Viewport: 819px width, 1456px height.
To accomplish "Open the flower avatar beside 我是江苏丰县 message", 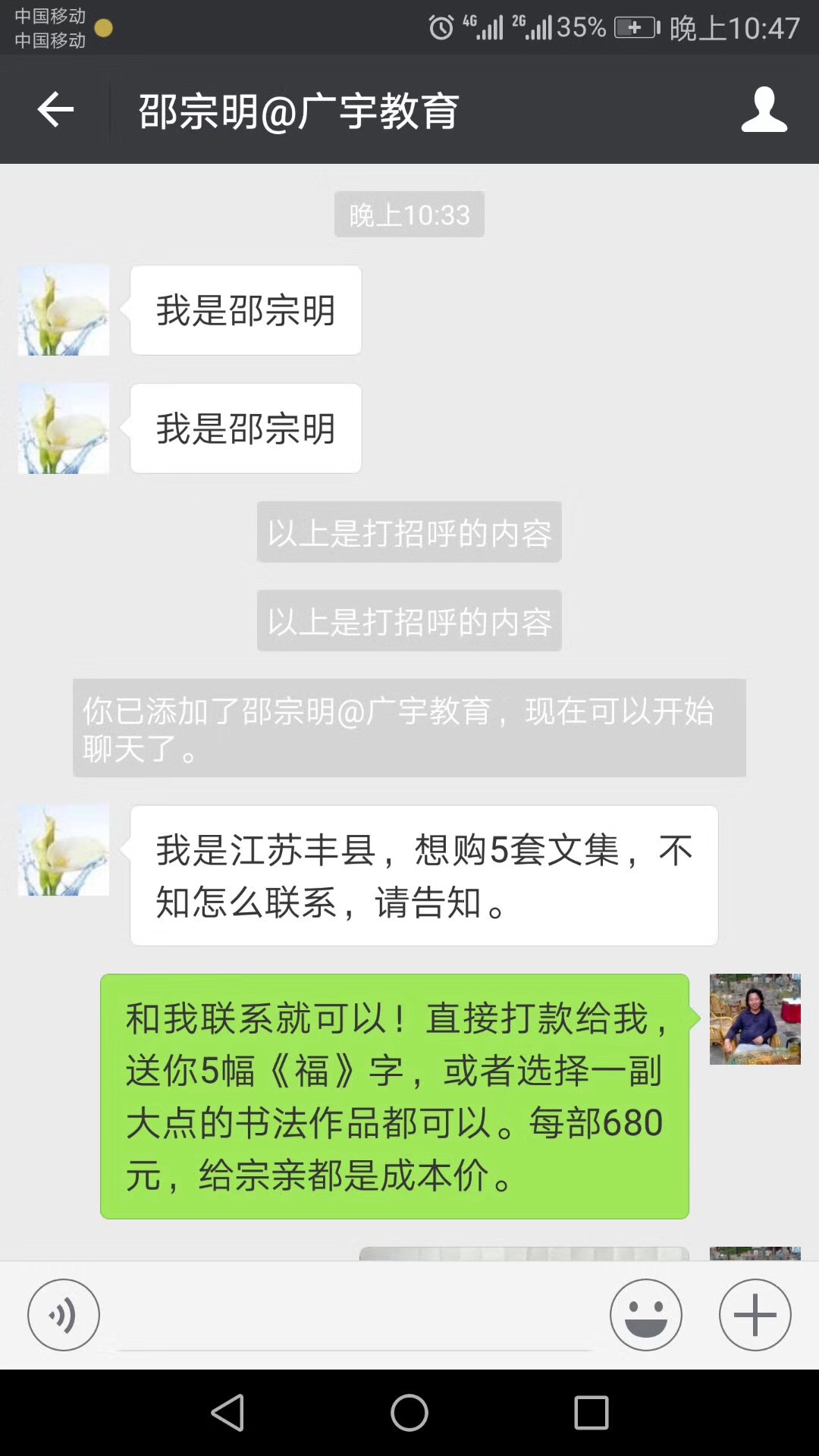I will pos(64,850).
